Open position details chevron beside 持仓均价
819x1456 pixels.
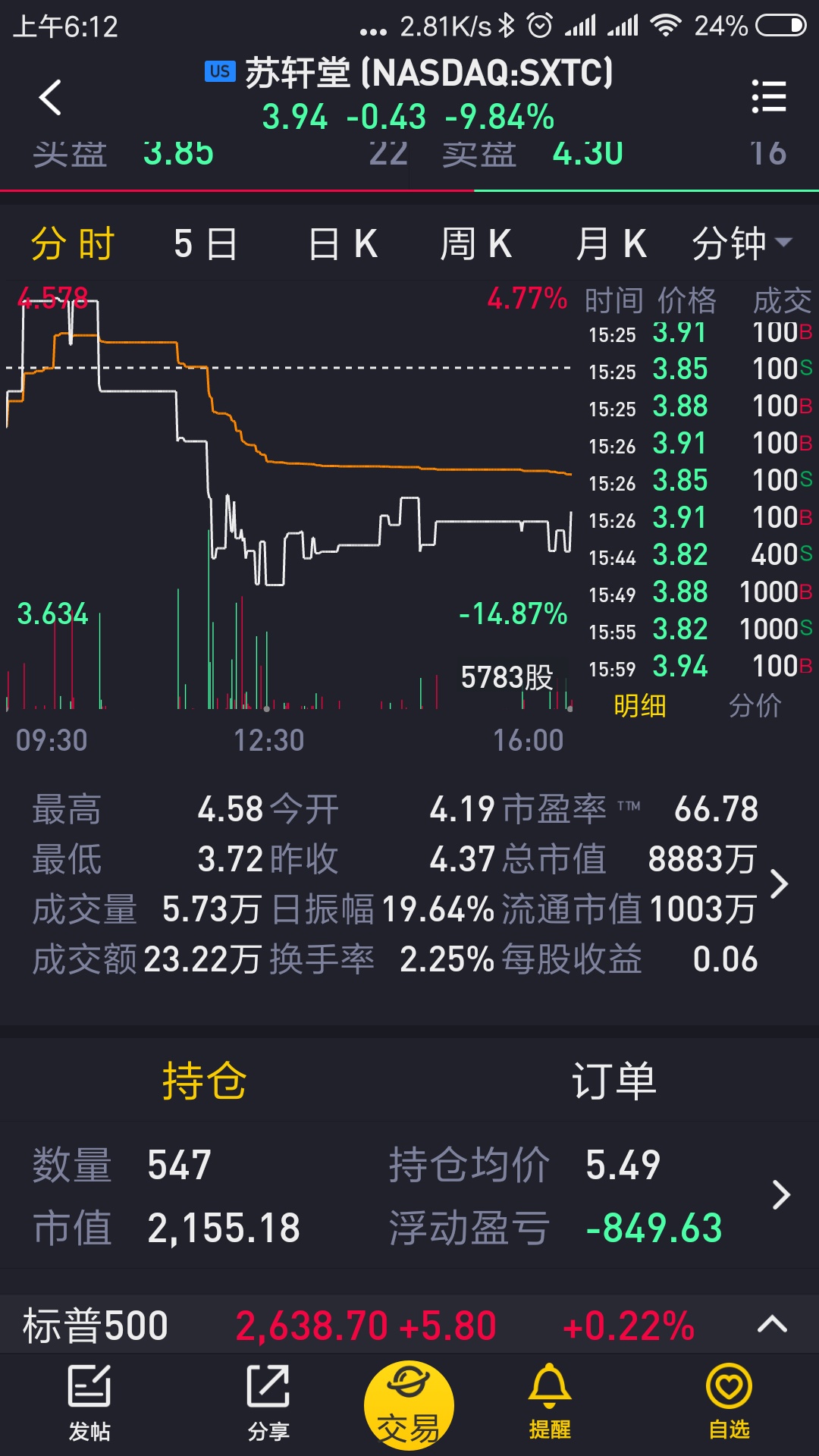[x=780, y=1195]
